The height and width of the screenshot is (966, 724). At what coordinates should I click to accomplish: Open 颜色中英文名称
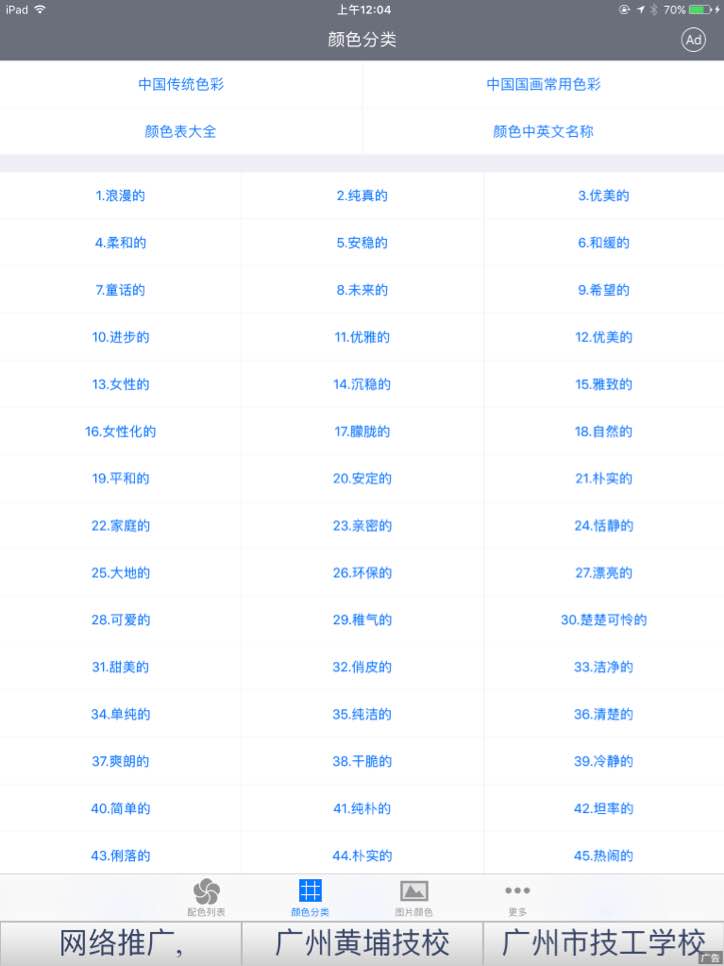coord(543,131)
